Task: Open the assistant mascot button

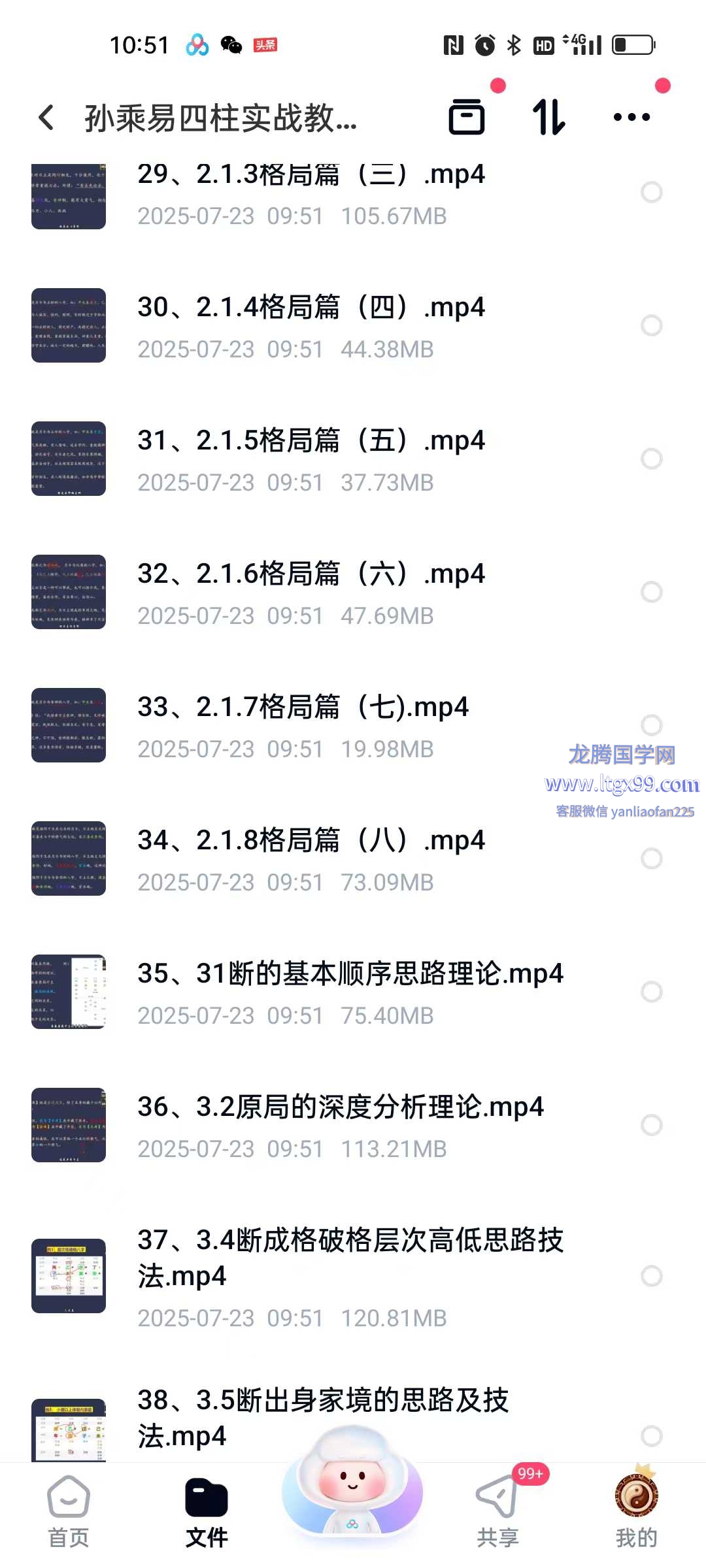Action: pyautogui.click(x=352, y=1482)
